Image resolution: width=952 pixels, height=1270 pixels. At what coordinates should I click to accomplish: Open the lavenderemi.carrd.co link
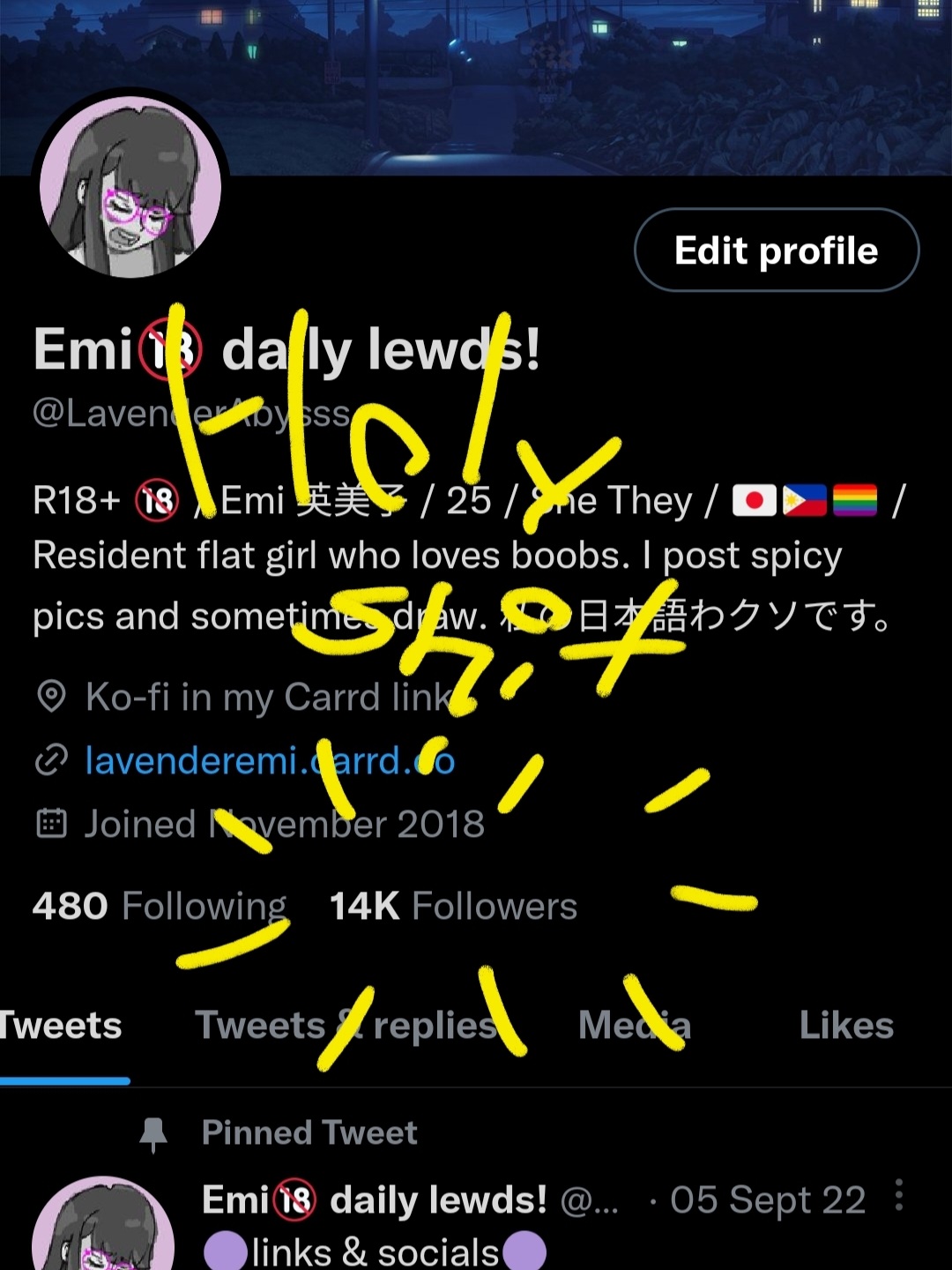coord(270,760)
